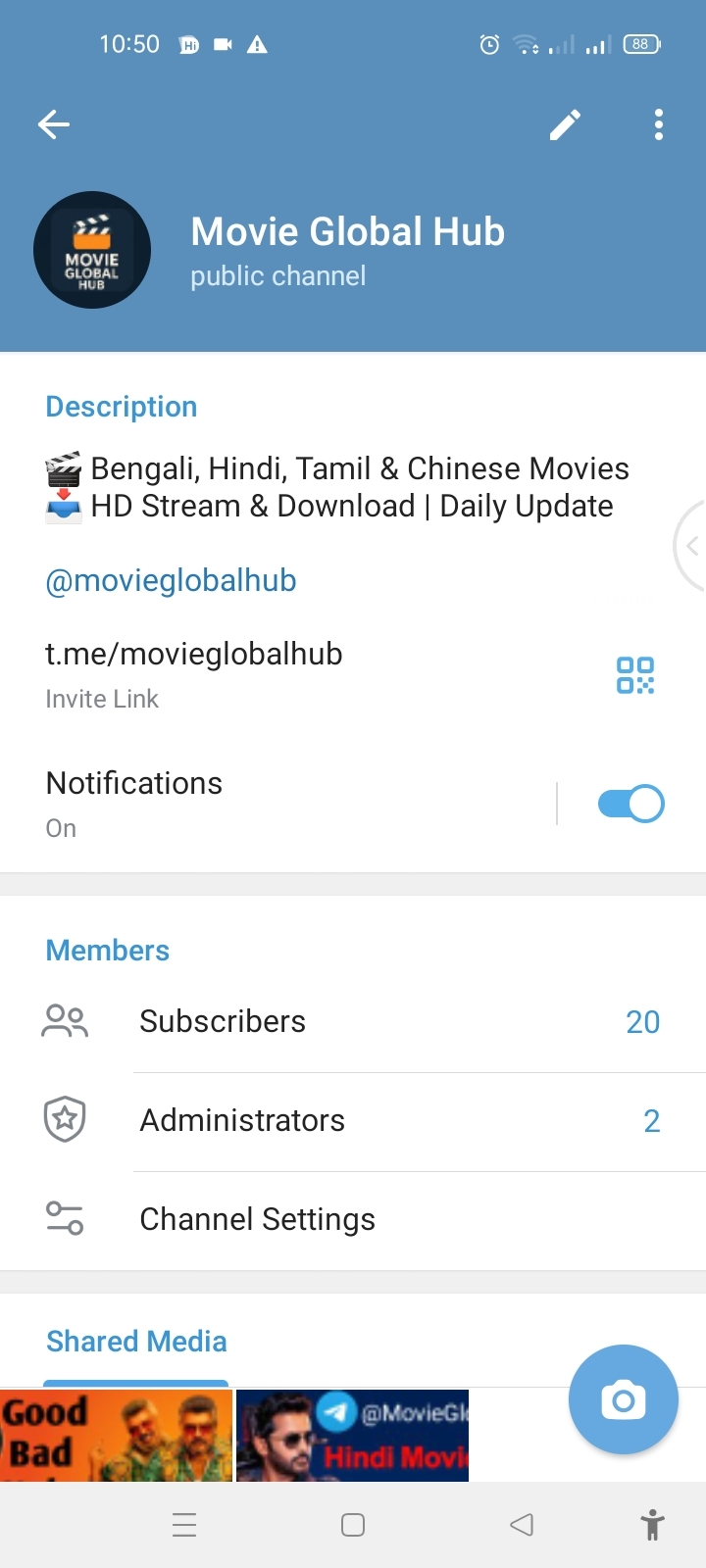This screenshot has width=706, height=1568.
Task: Tap the camera floating button
Action: pos(624,1399)
